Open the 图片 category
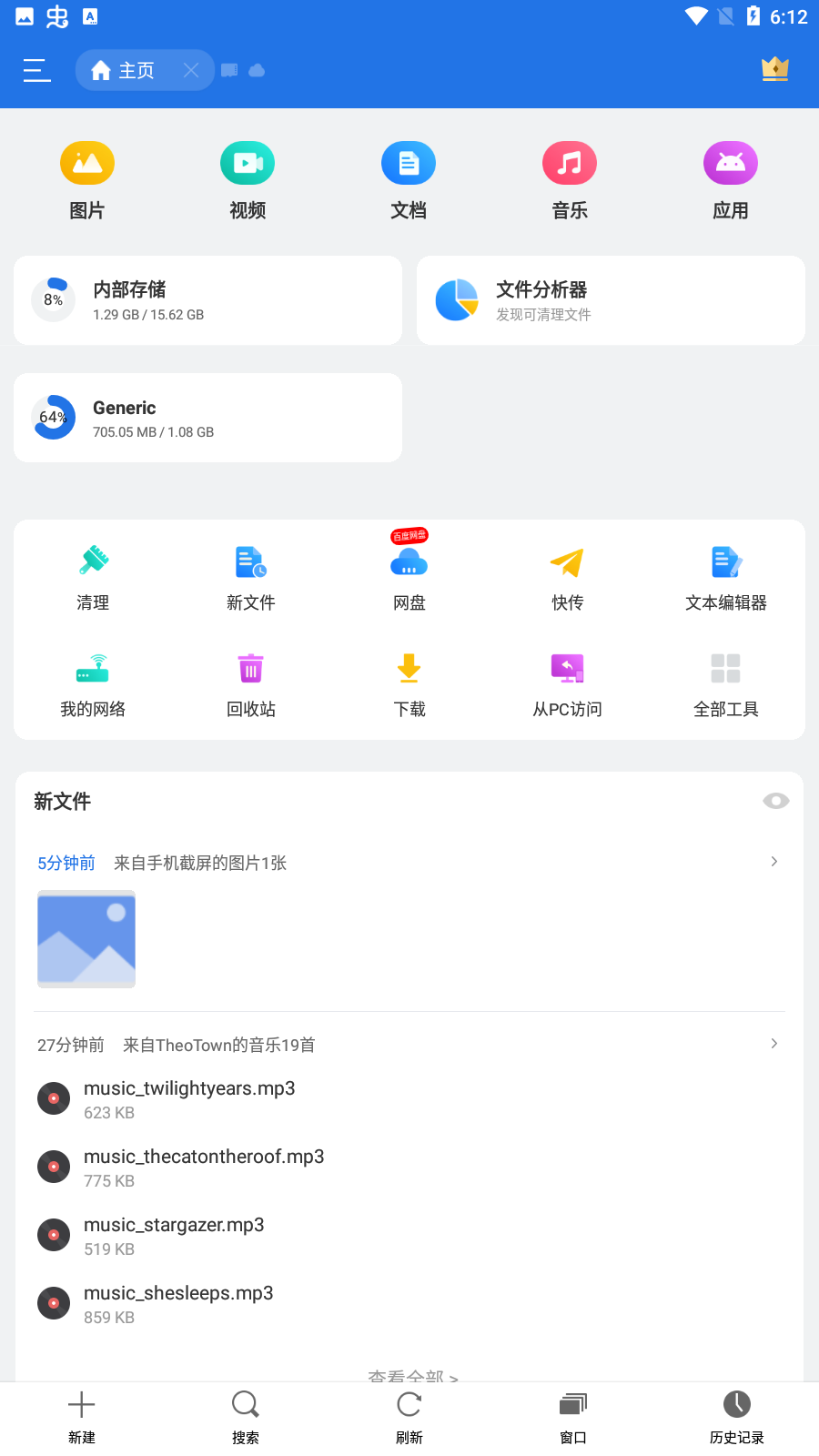This screenshot has width=819, height=1456. 87,180
